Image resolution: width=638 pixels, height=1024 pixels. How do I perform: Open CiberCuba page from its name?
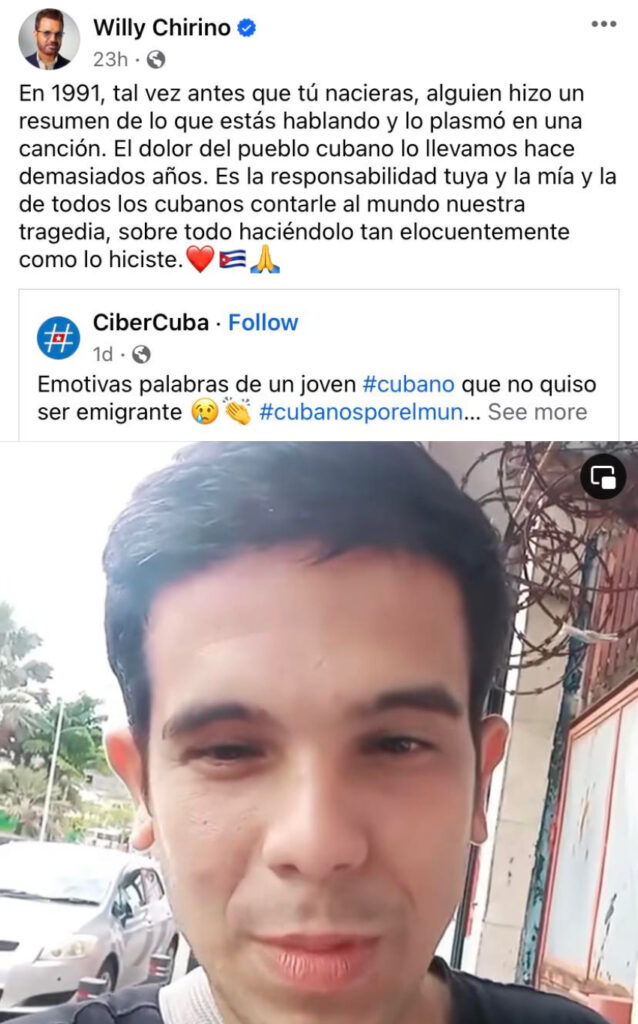click(151, 323)
